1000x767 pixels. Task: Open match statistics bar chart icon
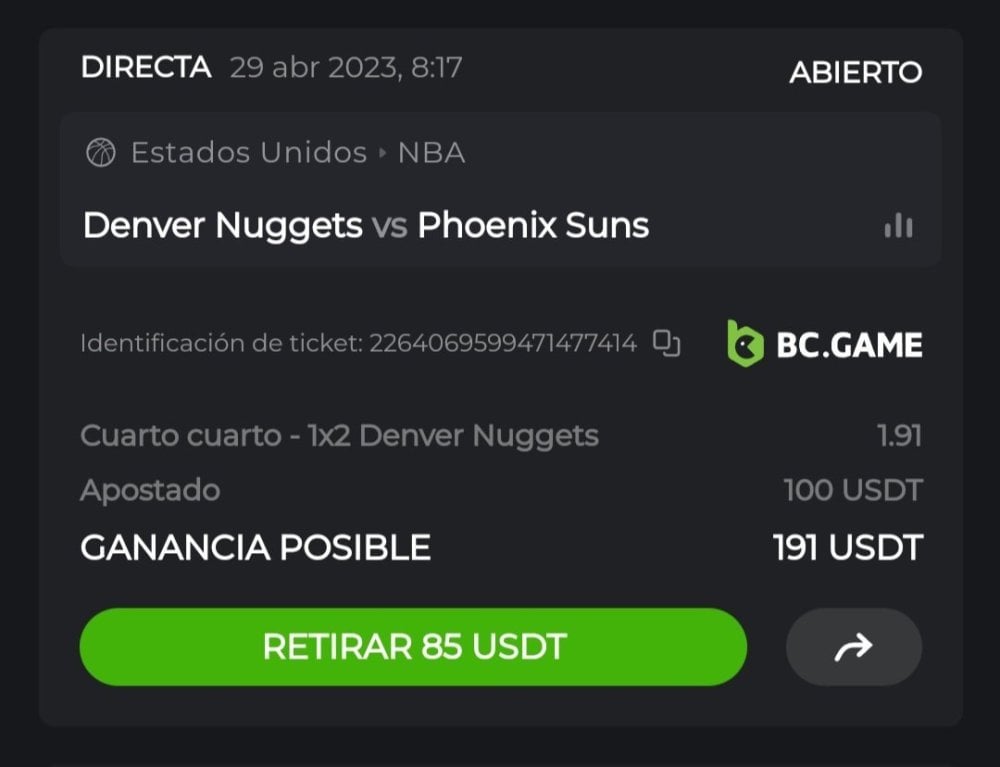(898, 226)
